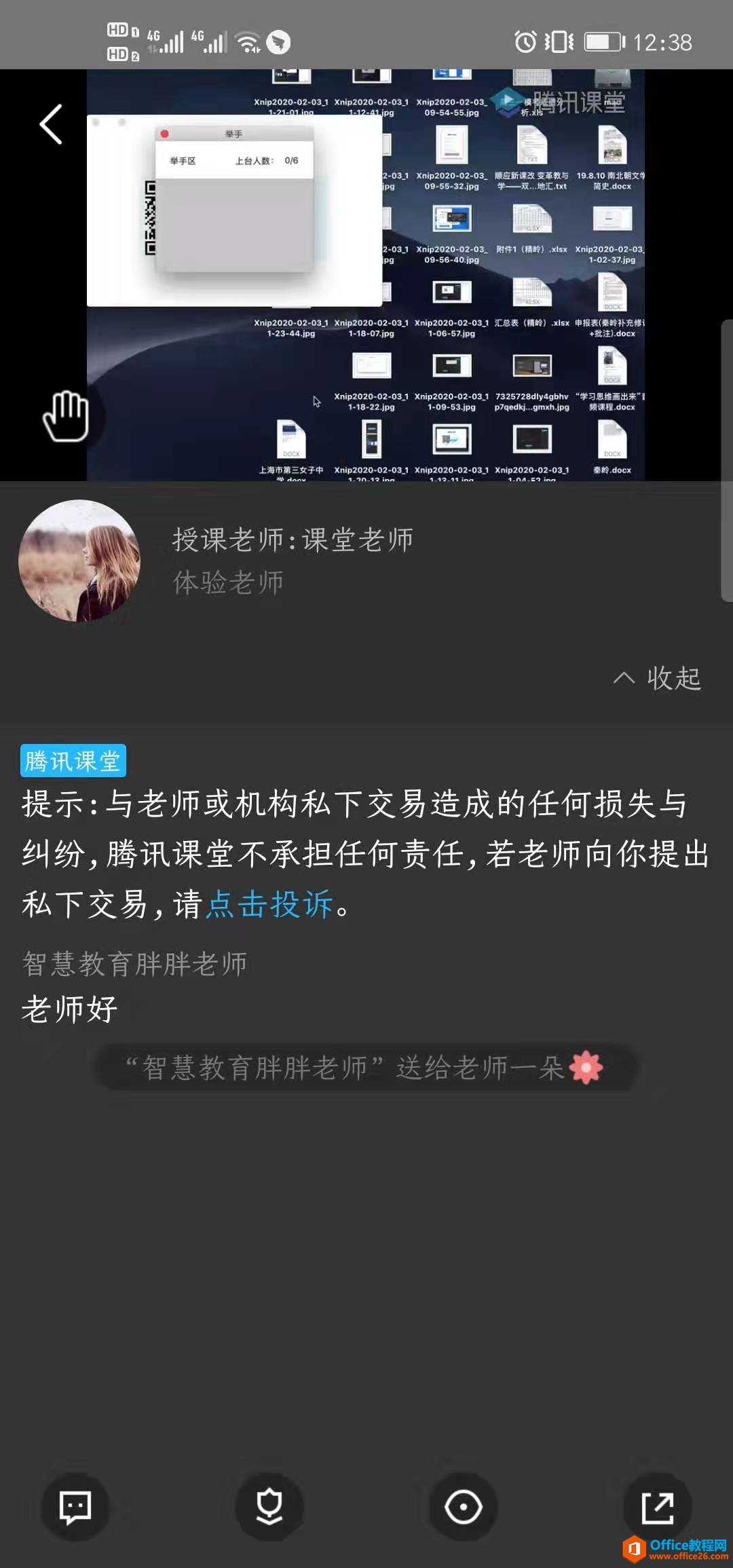Open the teacher's profile avatar
The height and width of the screenshot is (1568, 733).
[x=79, y=561]
